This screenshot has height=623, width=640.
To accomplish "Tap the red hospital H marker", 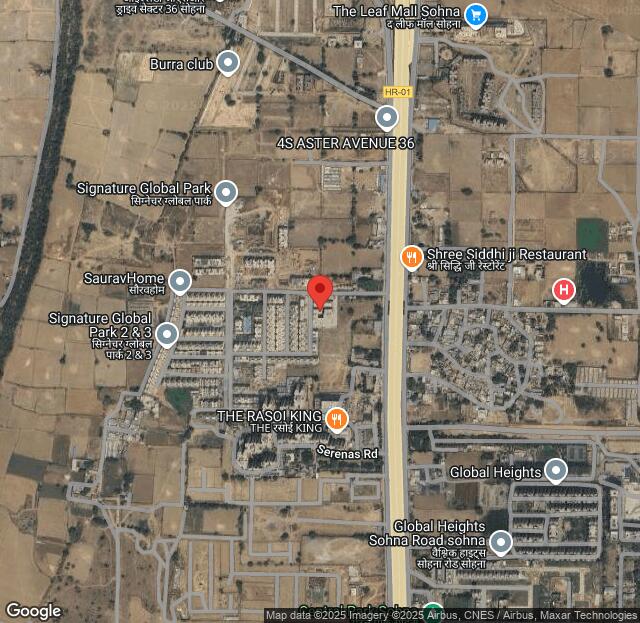I will 564,290.
